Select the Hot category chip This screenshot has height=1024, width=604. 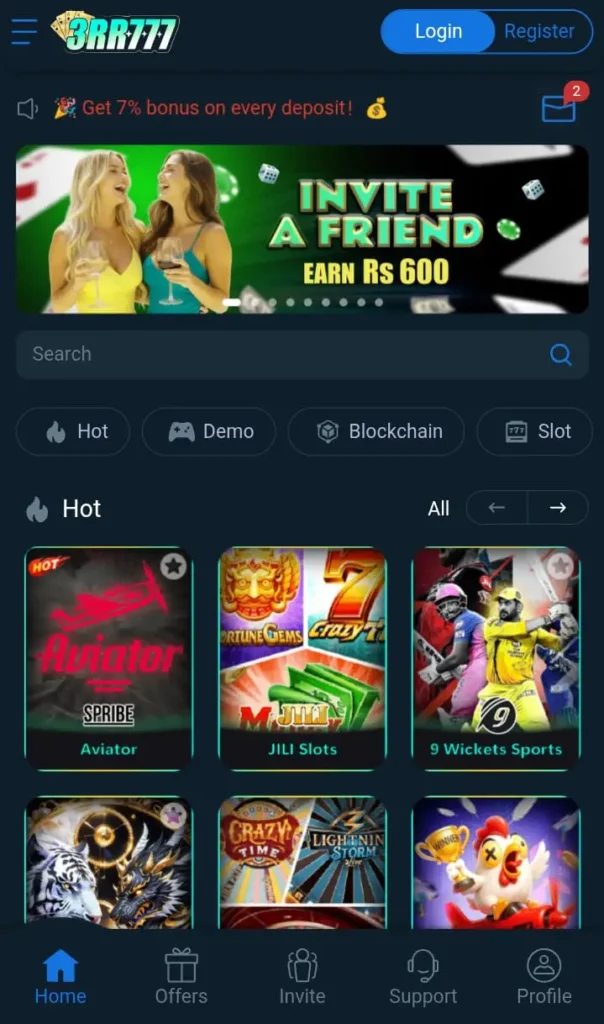click(74, 431)
